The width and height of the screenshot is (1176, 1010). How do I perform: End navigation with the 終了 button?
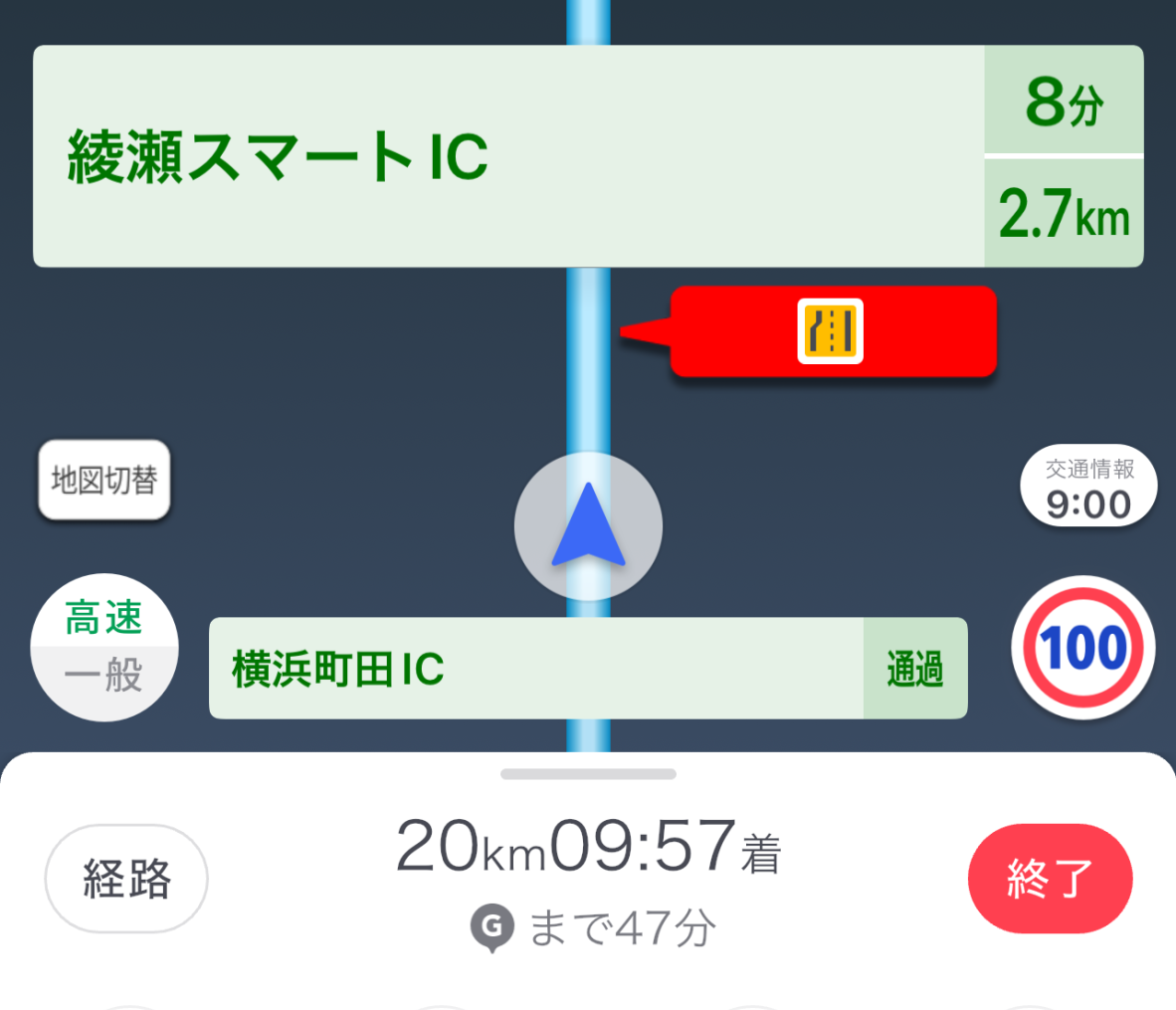click(x=1050, y=879)
